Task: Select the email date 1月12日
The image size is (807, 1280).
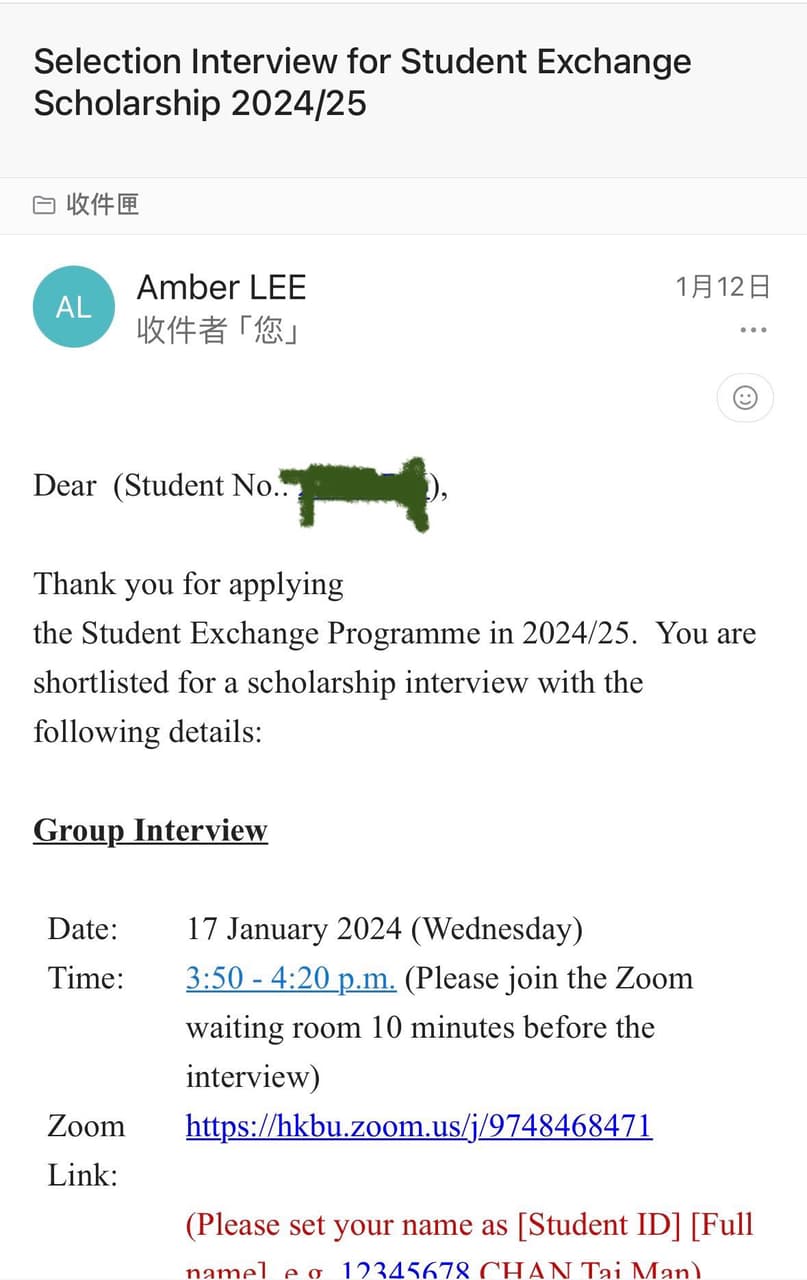Action: (x=722, y=287)
